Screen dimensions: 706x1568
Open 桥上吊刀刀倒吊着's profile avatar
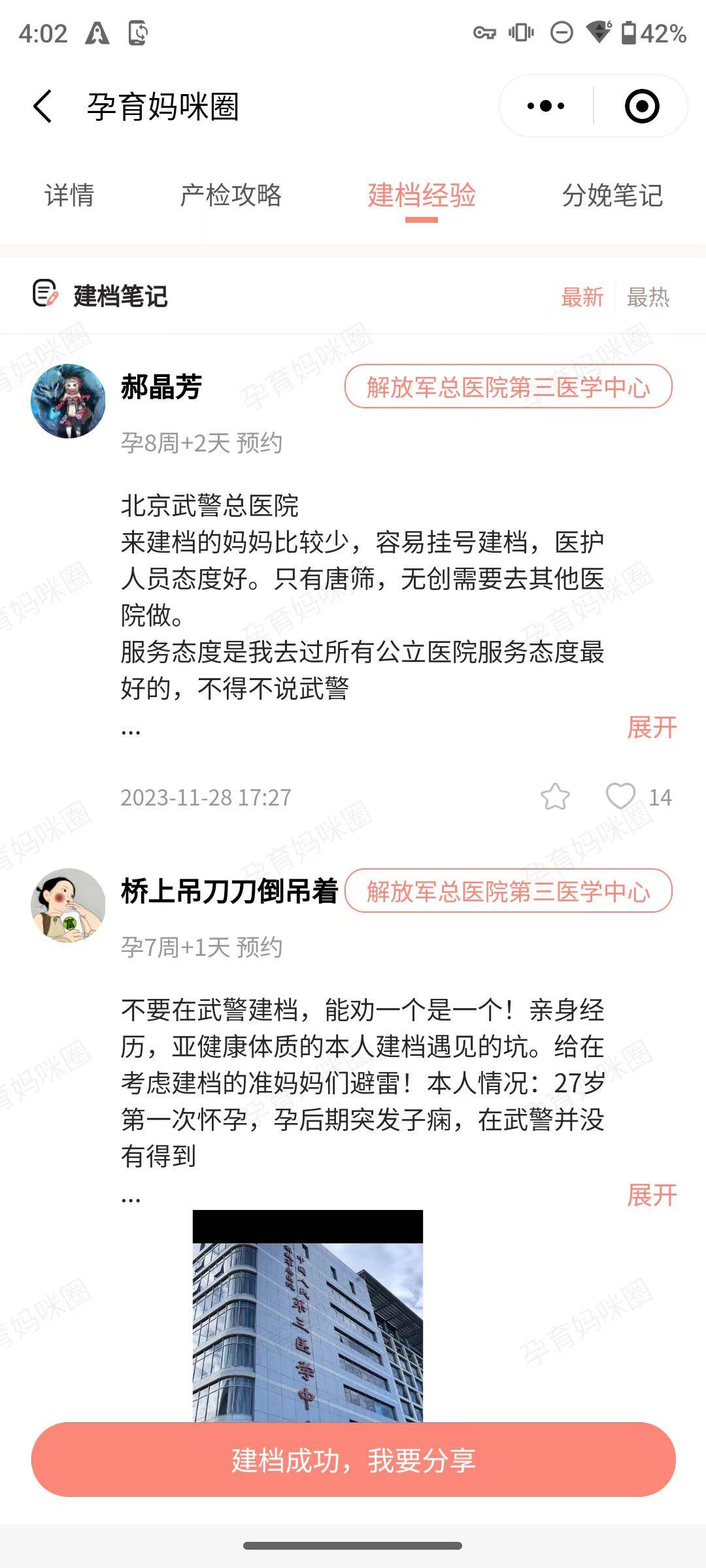[68, 905]
